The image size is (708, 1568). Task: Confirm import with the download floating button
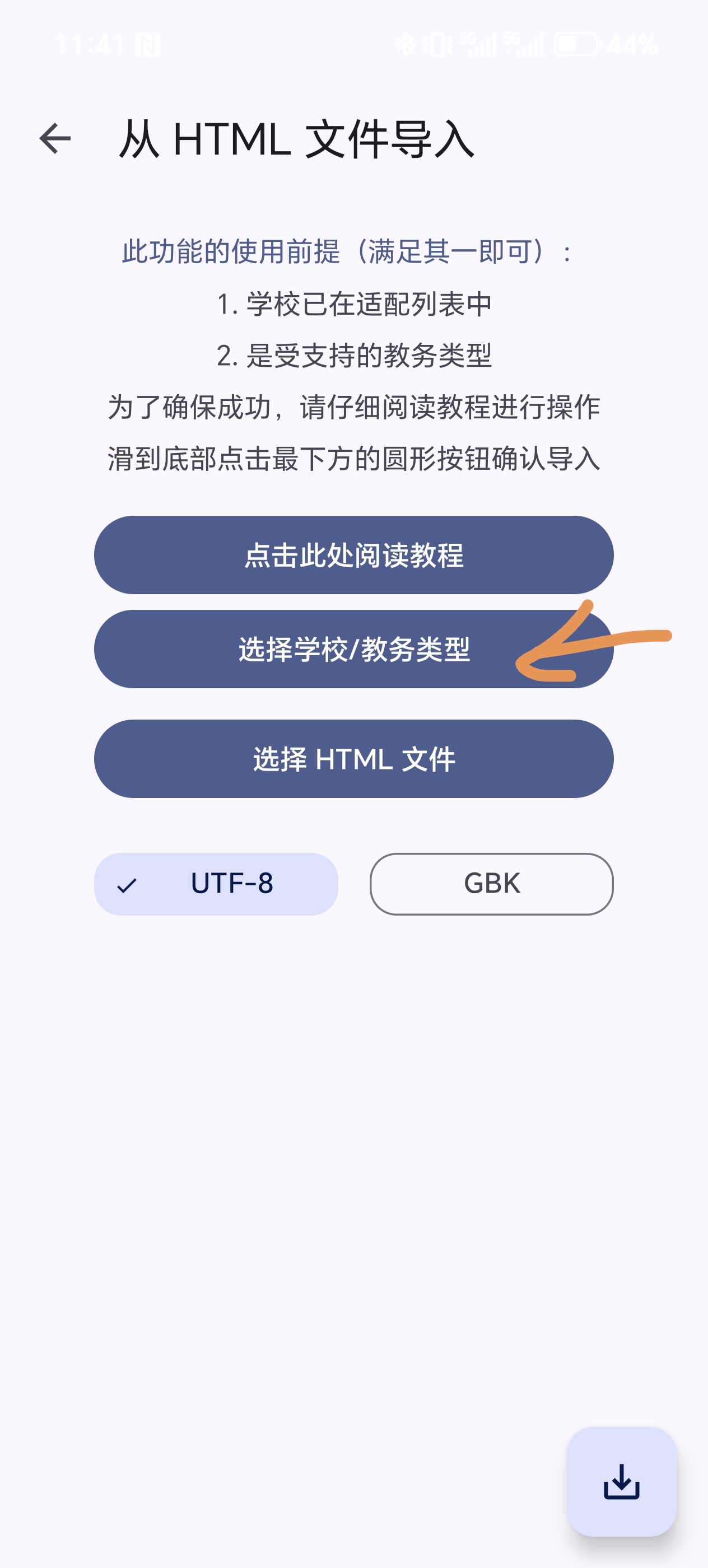coord(621,1482)
